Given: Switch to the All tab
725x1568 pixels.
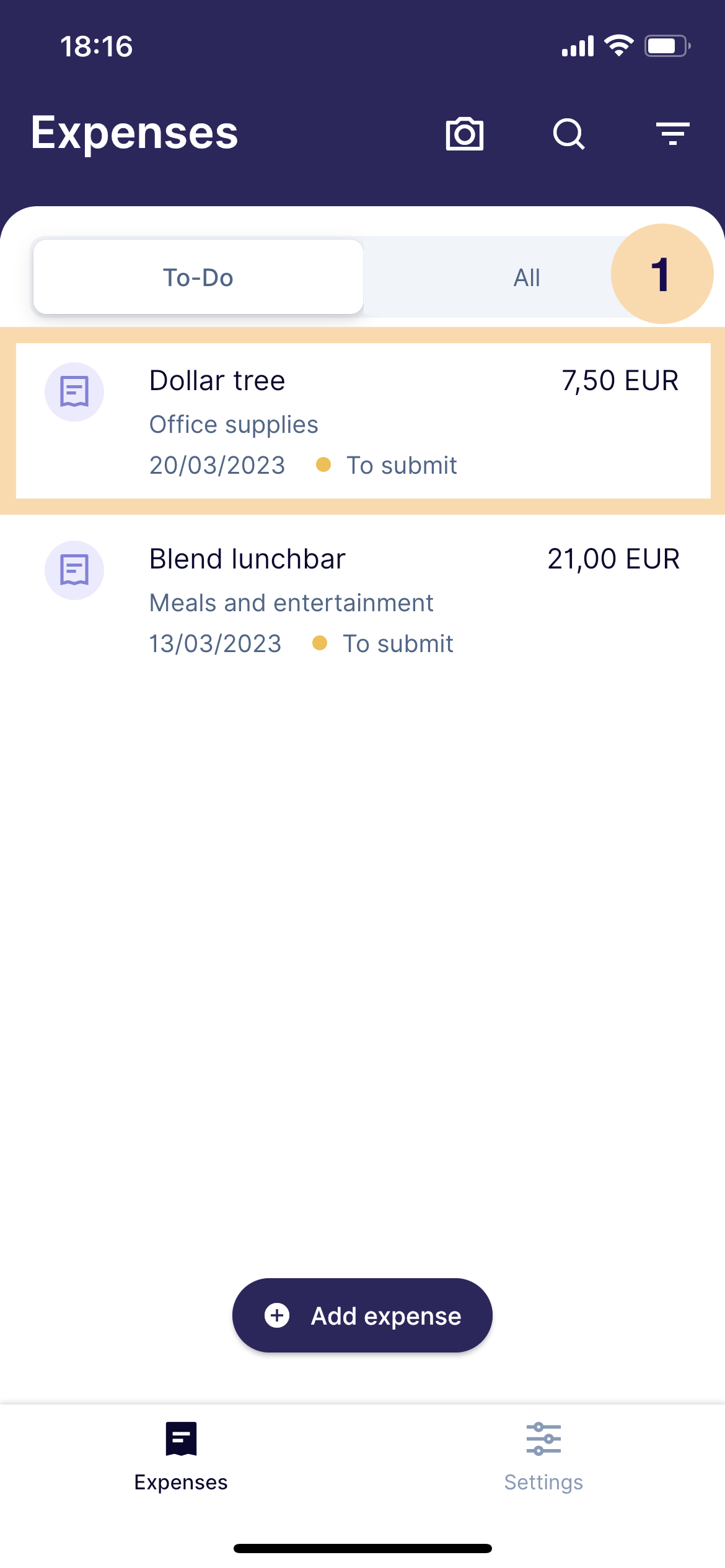Looking at the screenshot, I should click(527, 277).
